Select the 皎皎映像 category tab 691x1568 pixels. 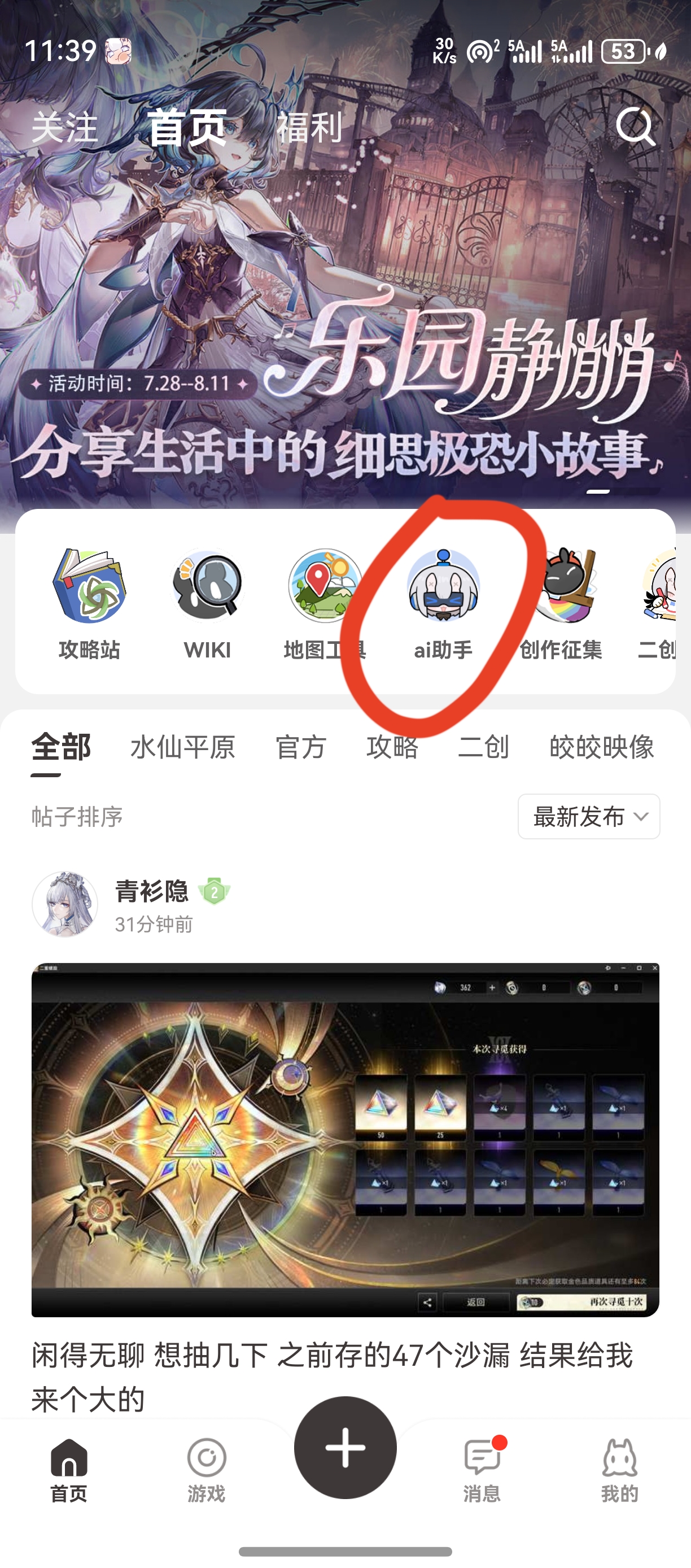(602, 747)
